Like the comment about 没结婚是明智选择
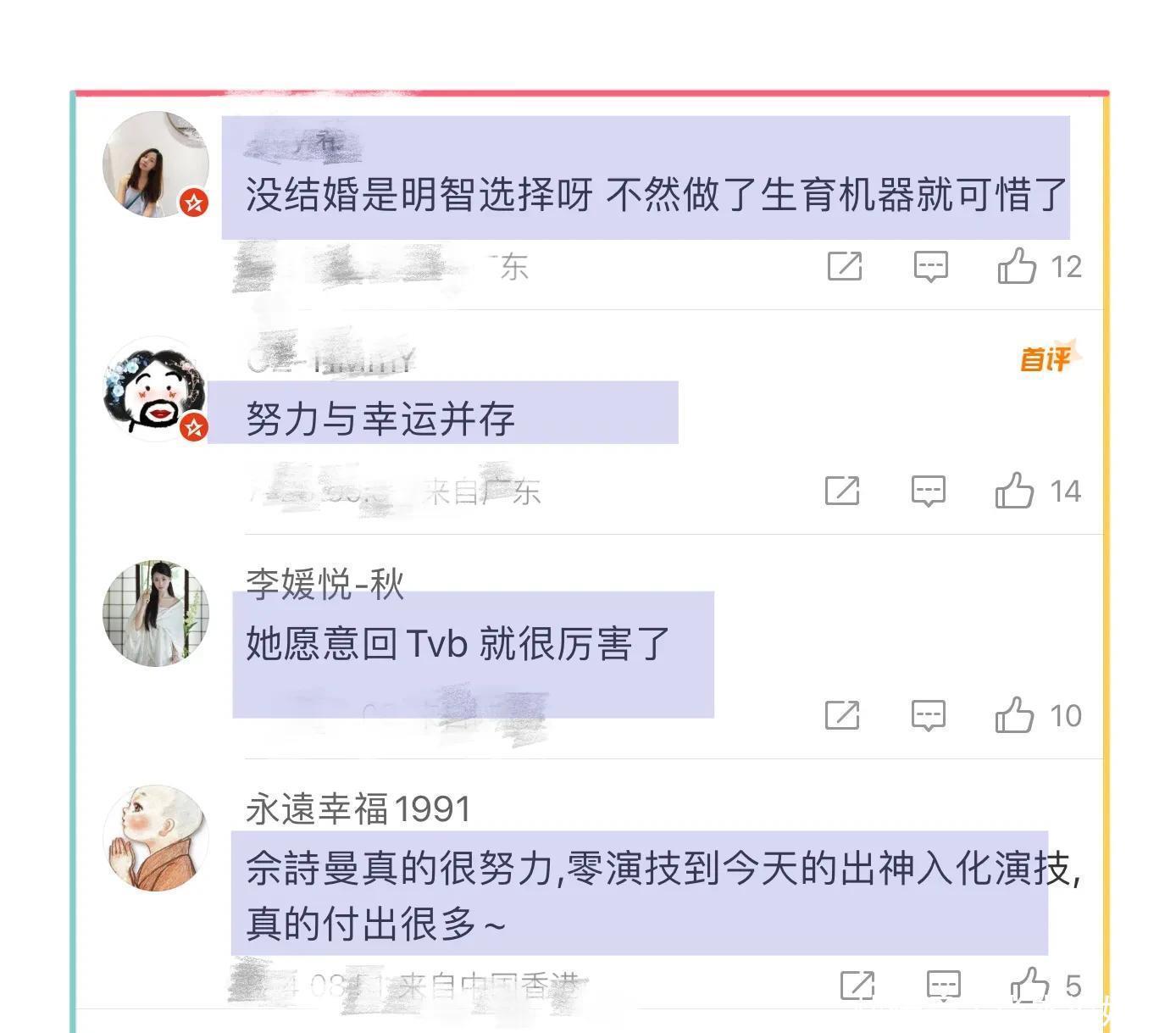Viewport: 1176px width, 1033px height. click(x=1017, y=266)
